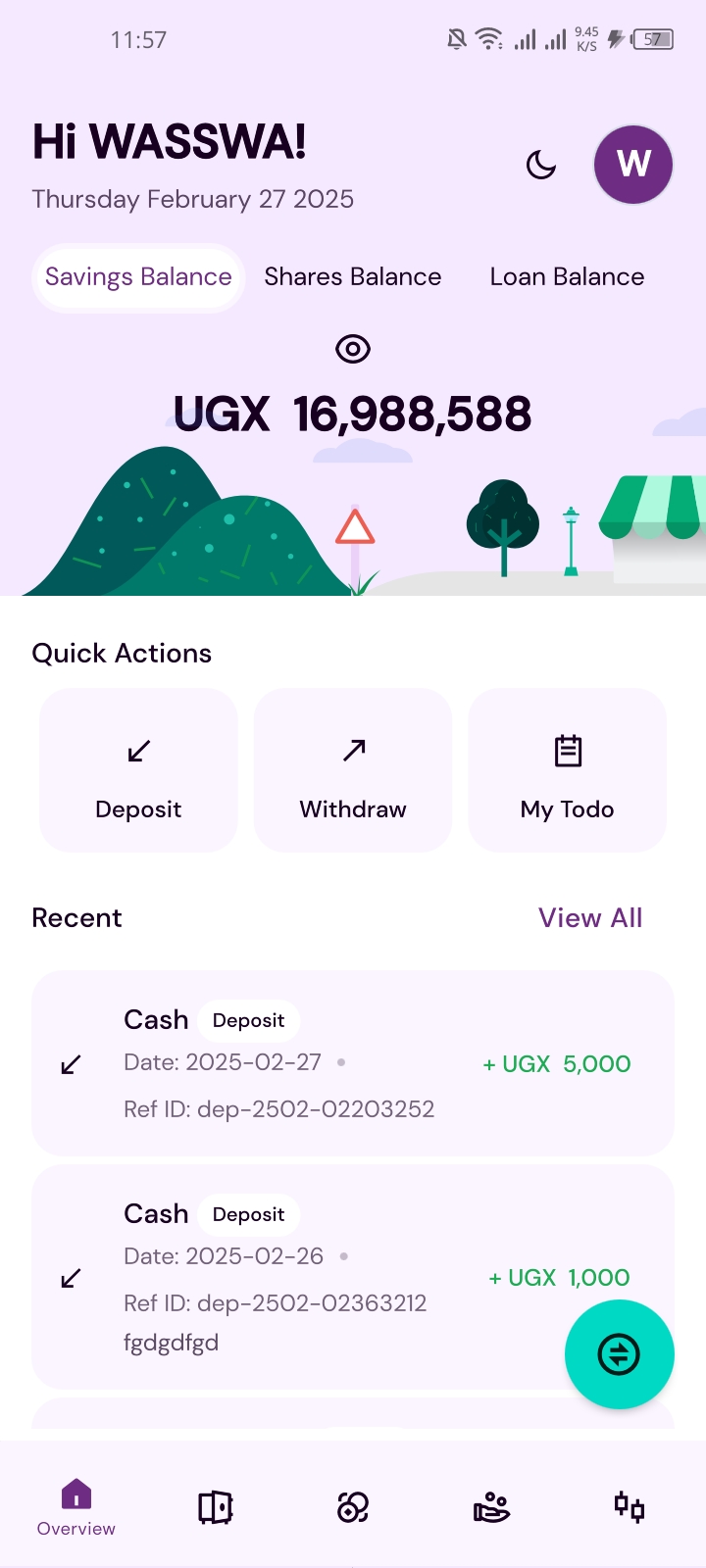Open My Todo

pyautogui.click(x=568, y=770)
